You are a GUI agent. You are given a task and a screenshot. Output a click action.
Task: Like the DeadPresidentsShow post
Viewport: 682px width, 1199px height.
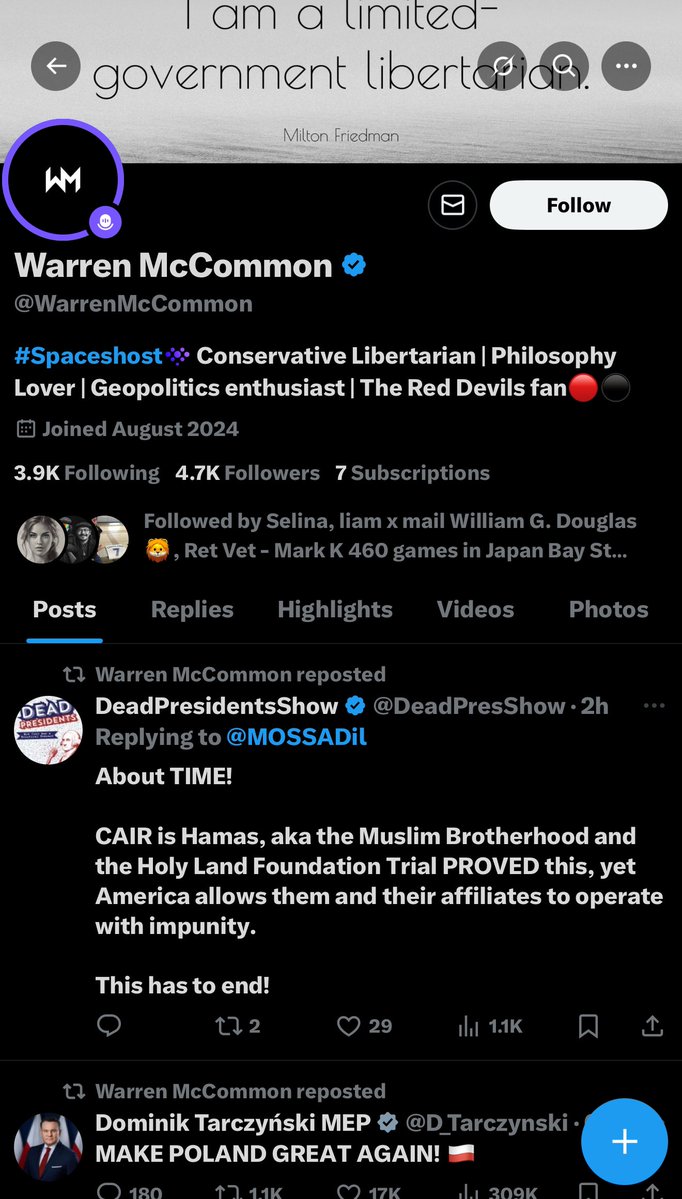(349, 1026)
